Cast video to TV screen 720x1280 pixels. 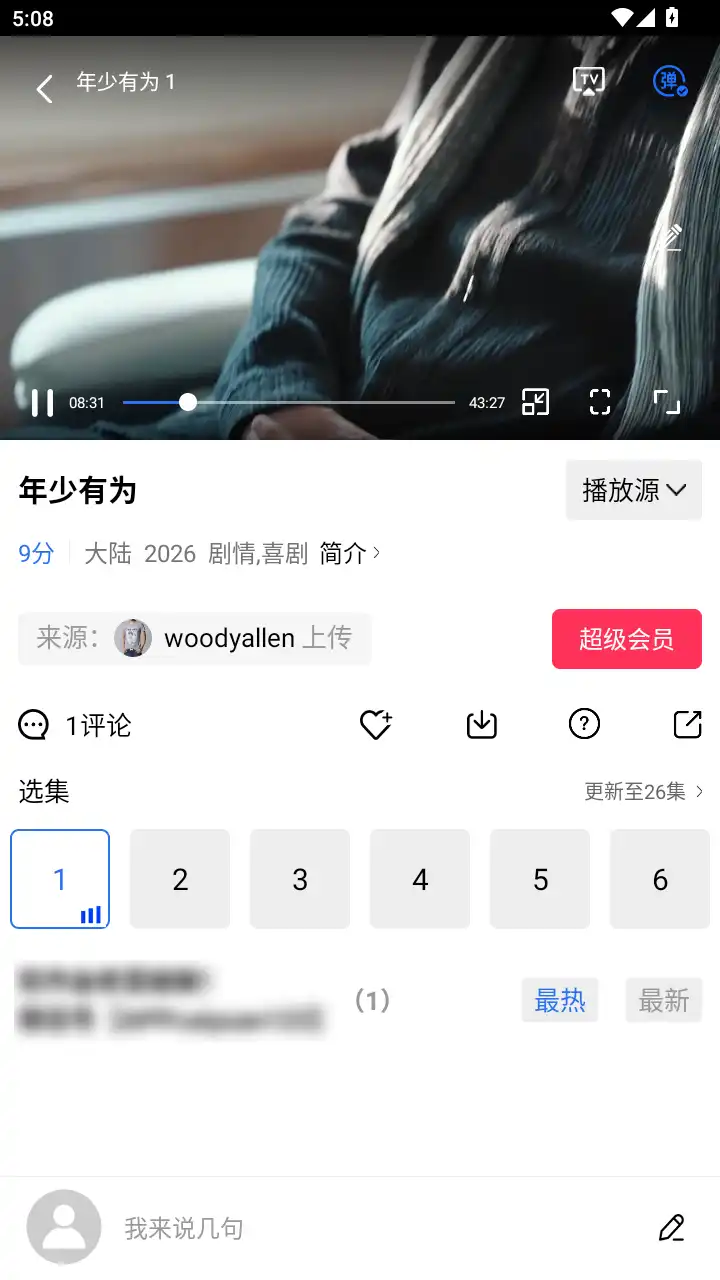[x=589, y=79]
